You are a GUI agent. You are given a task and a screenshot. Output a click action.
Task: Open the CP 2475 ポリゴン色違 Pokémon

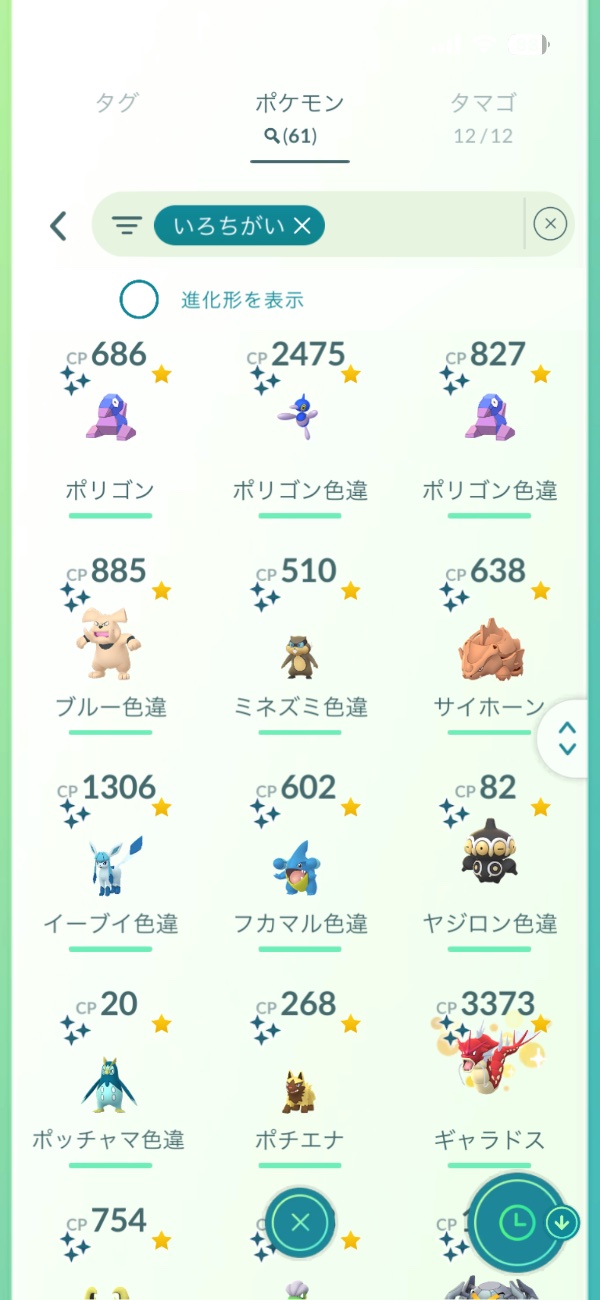300,418
